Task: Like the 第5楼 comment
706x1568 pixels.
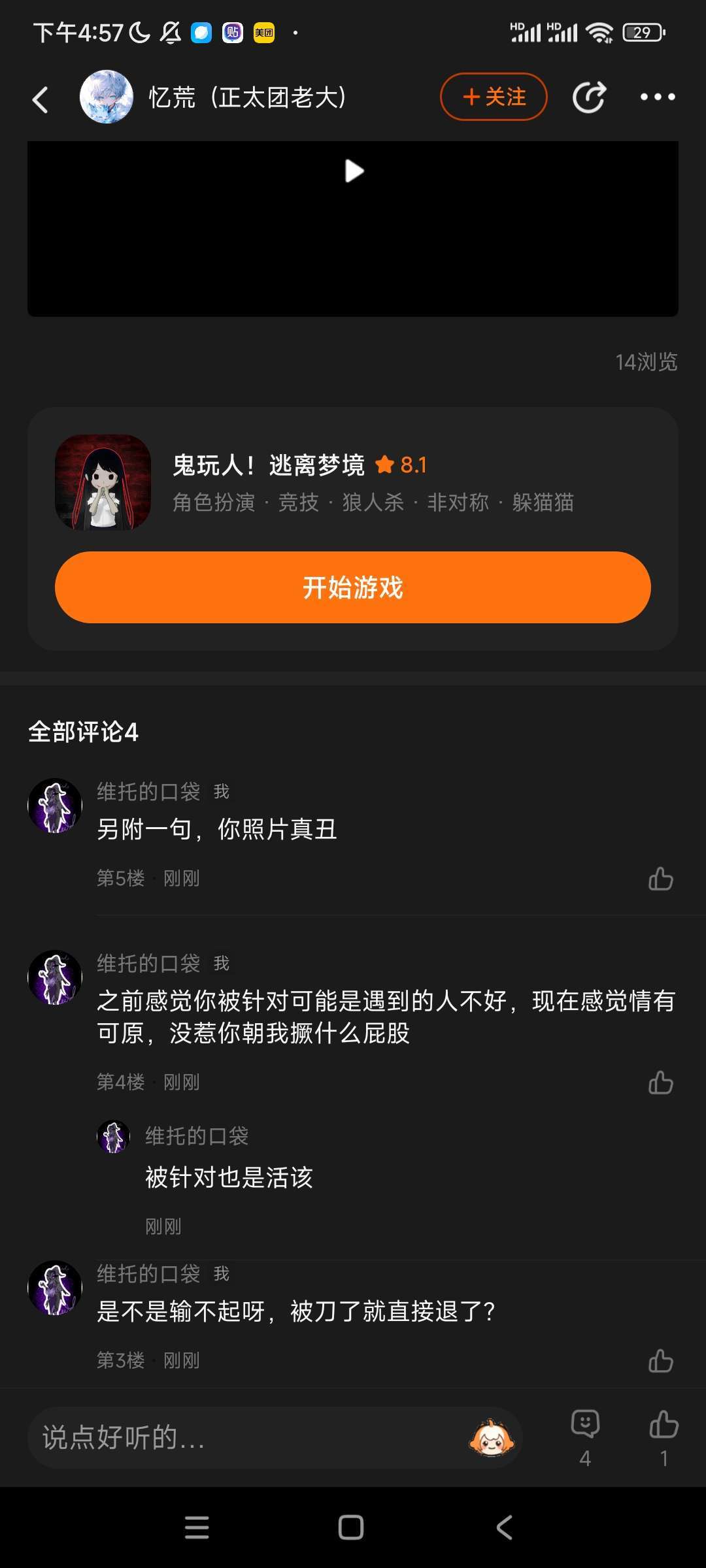Action: pos(660,879)
